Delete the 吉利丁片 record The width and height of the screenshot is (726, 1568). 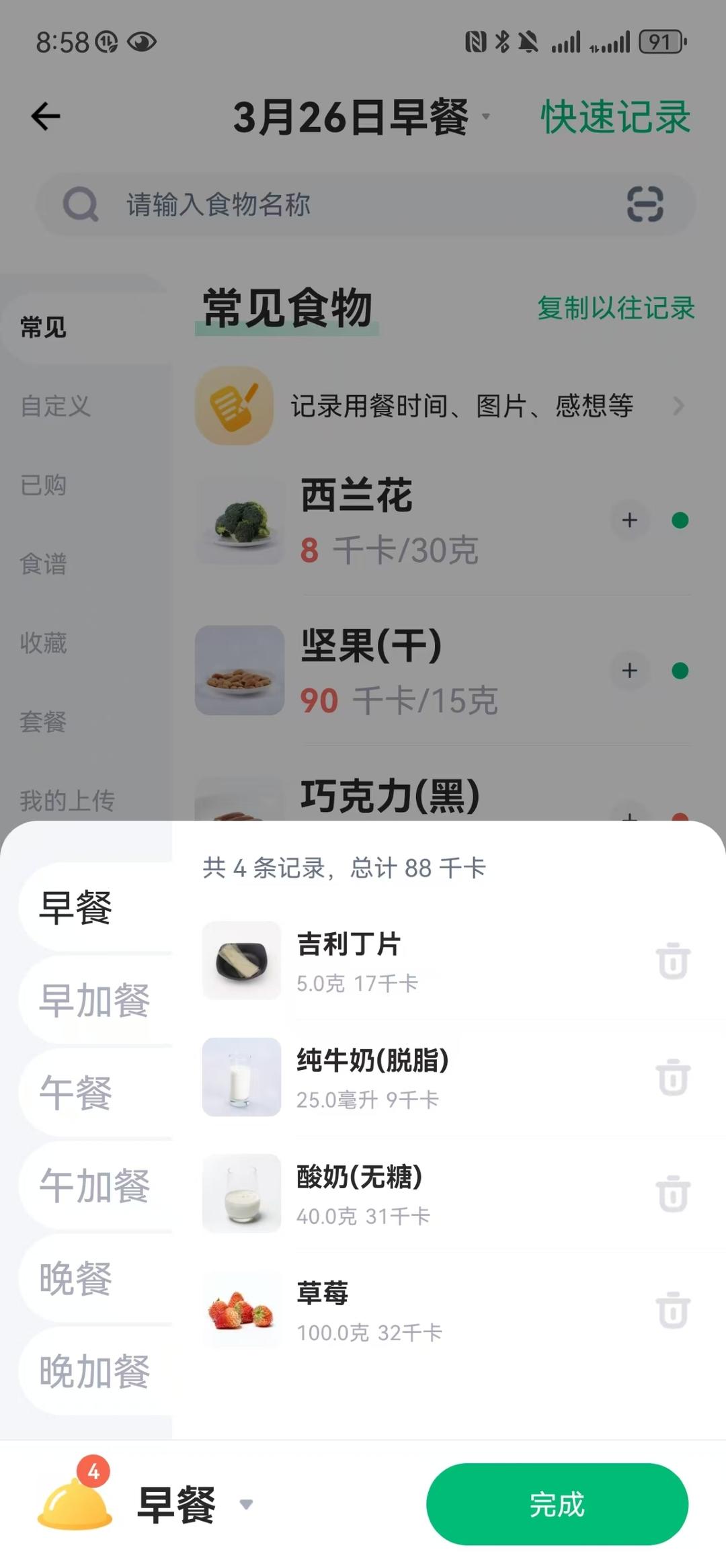coord(673,961)
